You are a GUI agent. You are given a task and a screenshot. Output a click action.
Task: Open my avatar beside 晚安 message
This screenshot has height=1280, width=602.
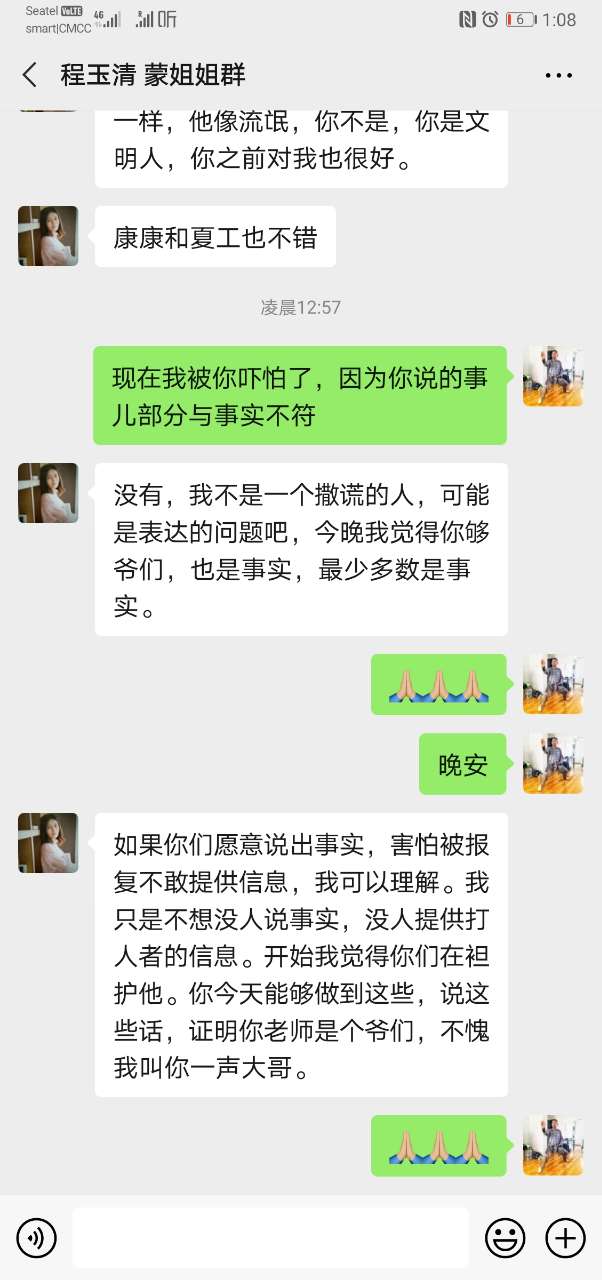552,763
